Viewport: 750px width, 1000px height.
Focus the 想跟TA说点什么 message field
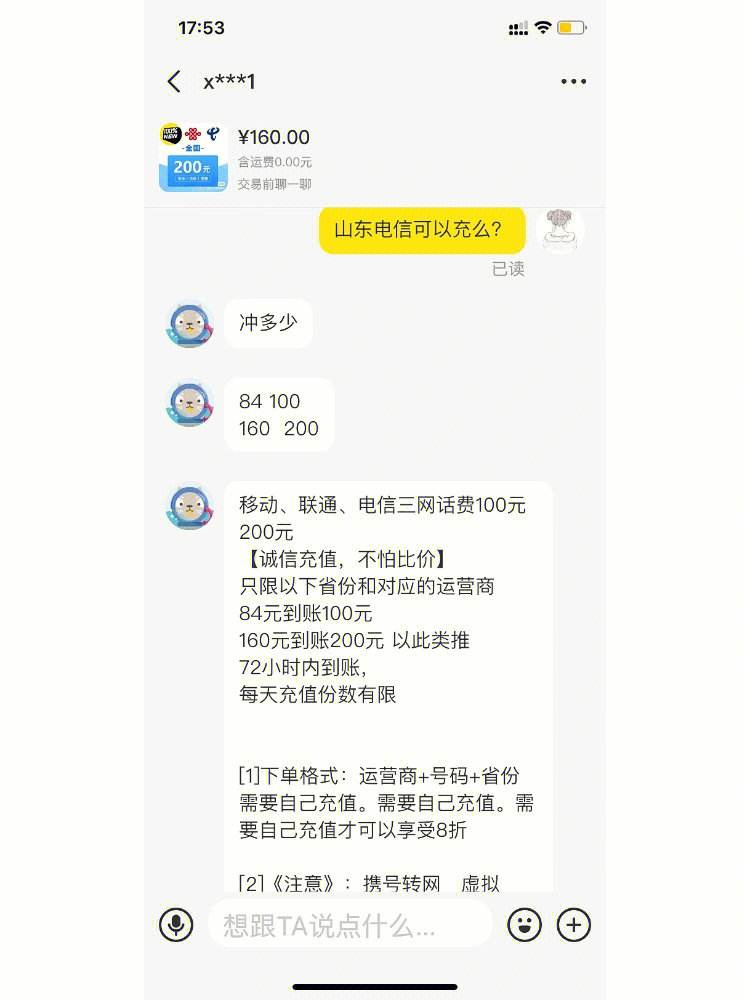[x=349, y=925]
